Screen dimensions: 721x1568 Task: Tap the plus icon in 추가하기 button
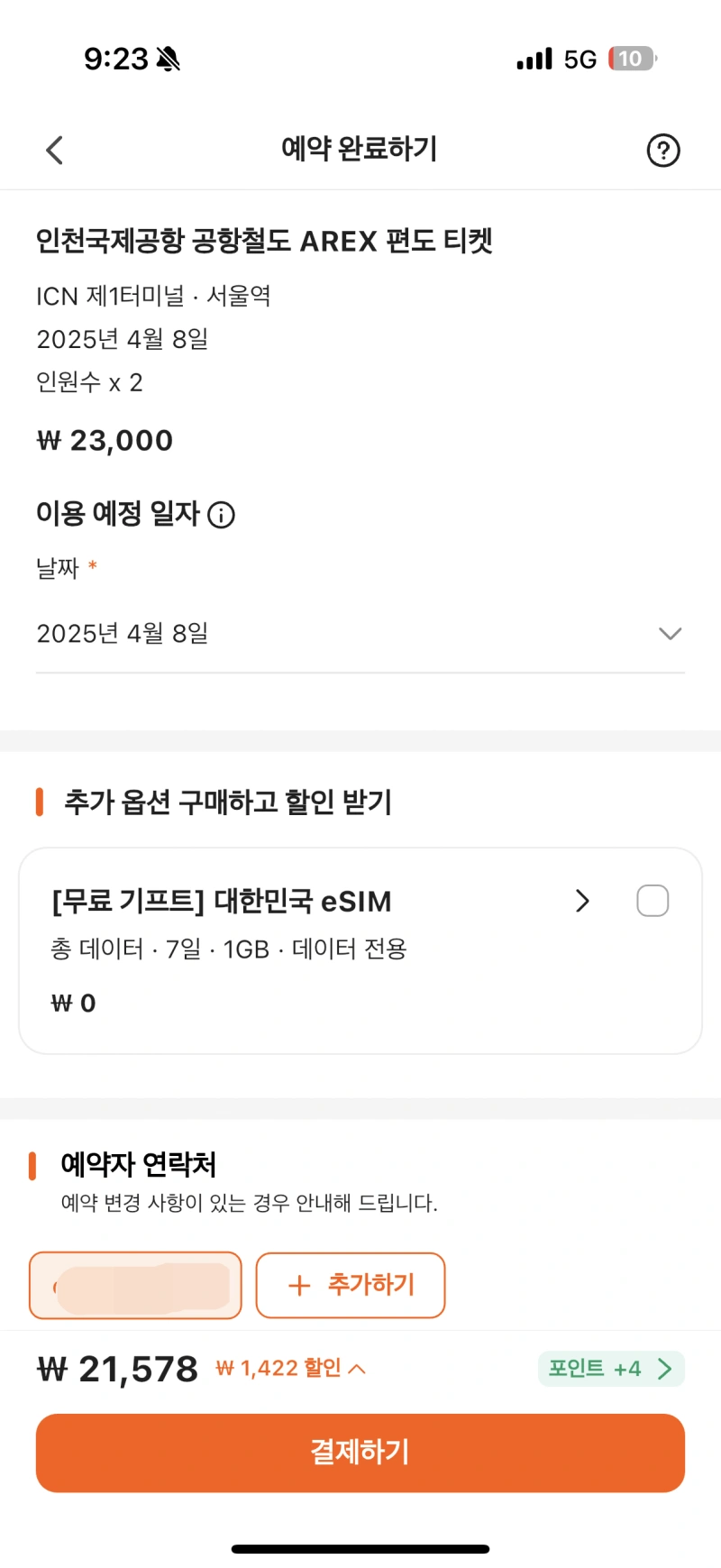pyautogui.click(x=295, y=1285)
